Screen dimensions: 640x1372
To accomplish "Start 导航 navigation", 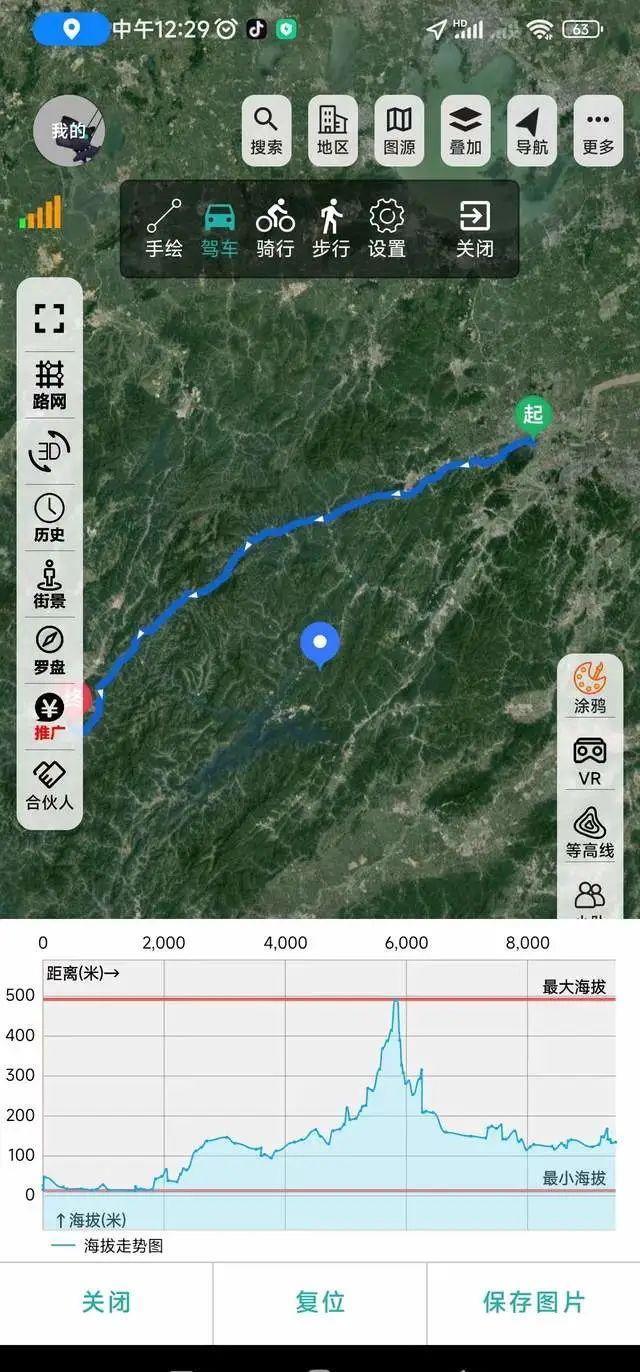I will click(532, 131).
